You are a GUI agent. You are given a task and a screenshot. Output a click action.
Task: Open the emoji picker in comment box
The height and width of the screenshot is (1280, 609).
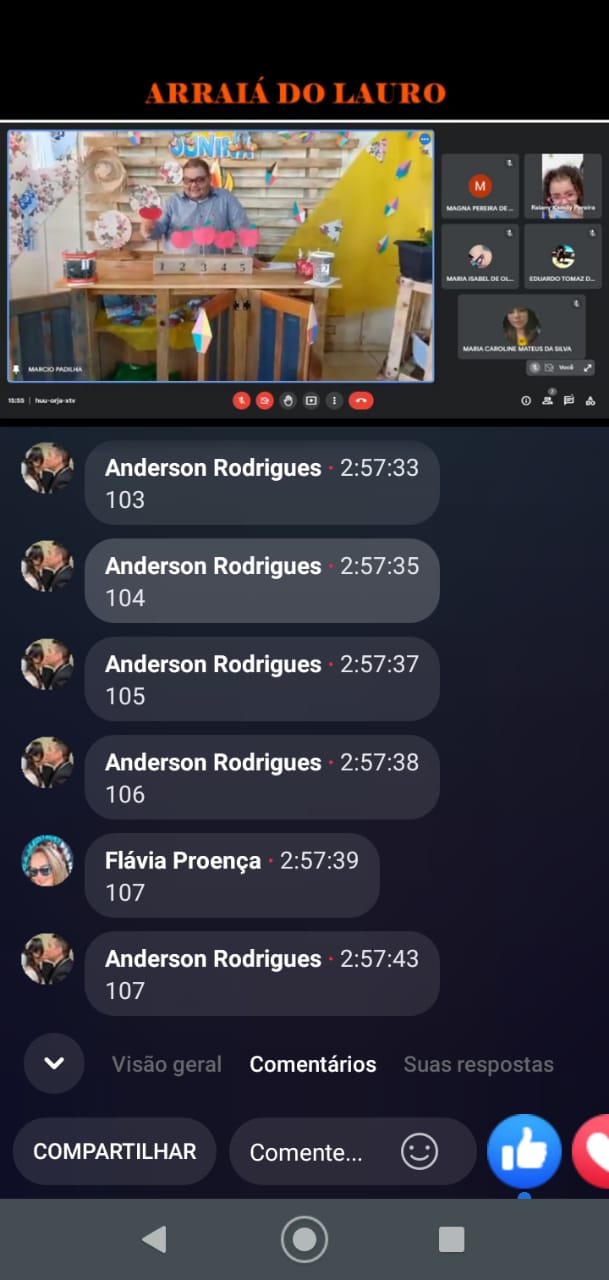click(x=419, y=1152)
